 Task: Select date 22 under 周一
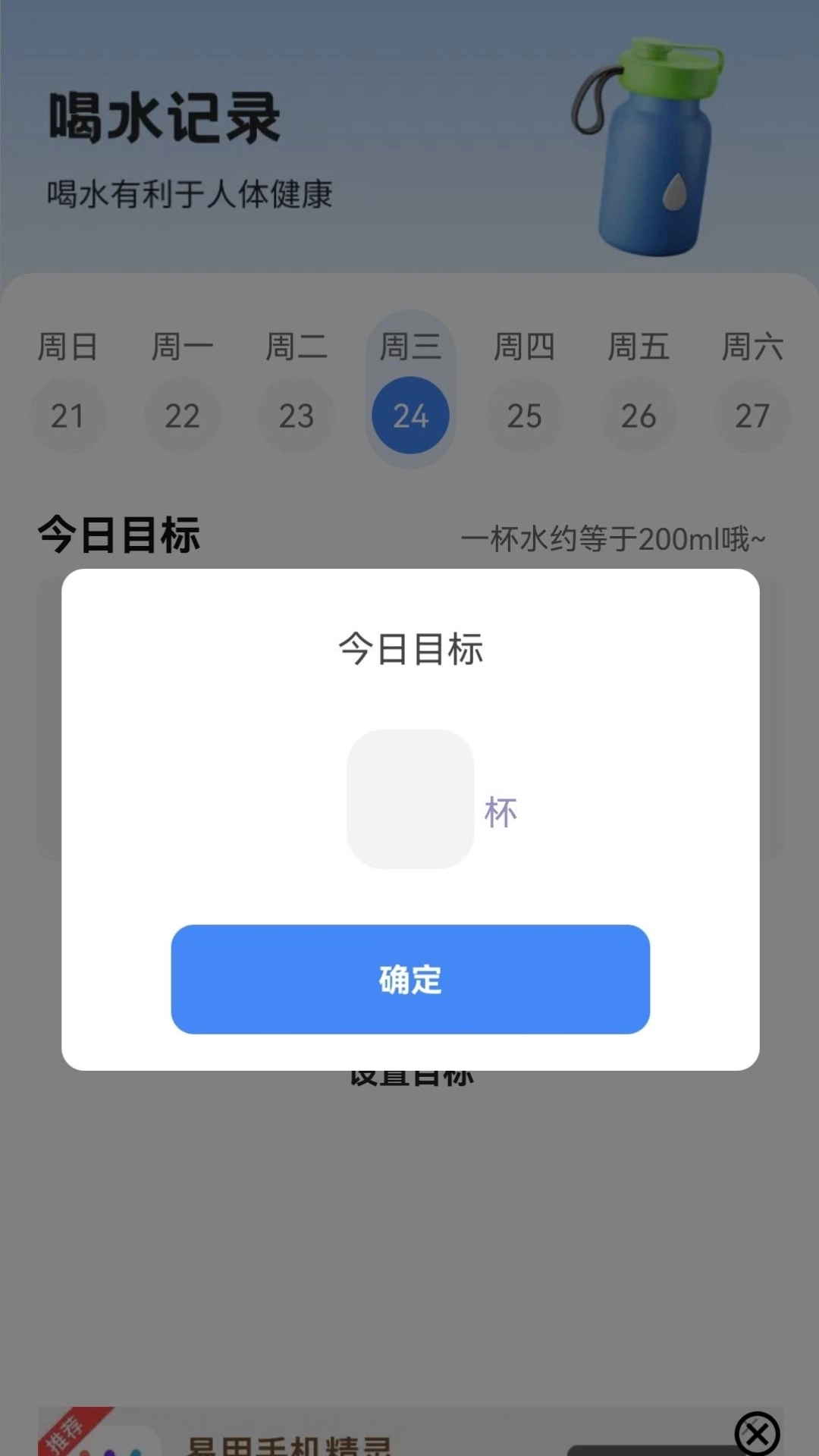tap(183, 416)
